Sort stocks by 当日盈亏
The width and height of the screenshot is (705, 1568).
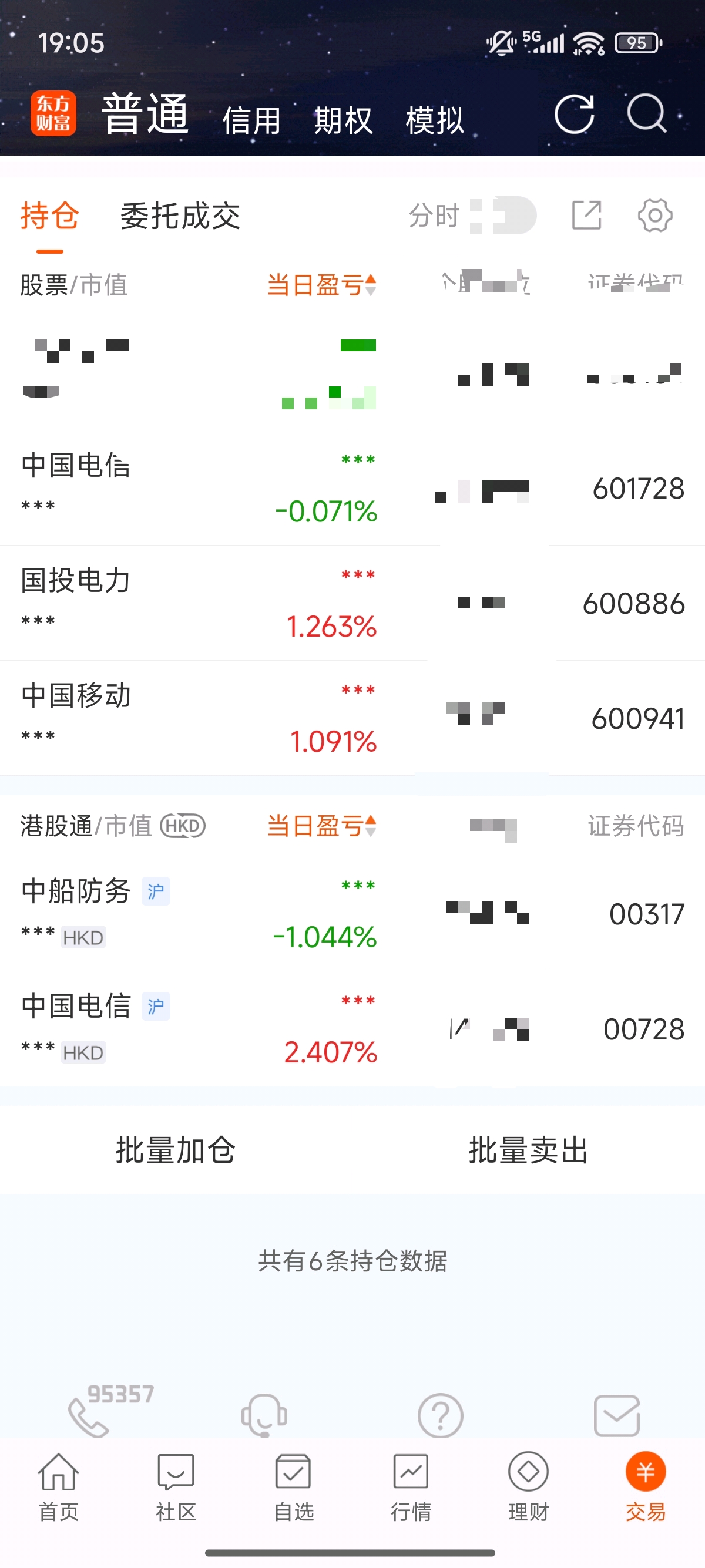[x=321, y=285]
